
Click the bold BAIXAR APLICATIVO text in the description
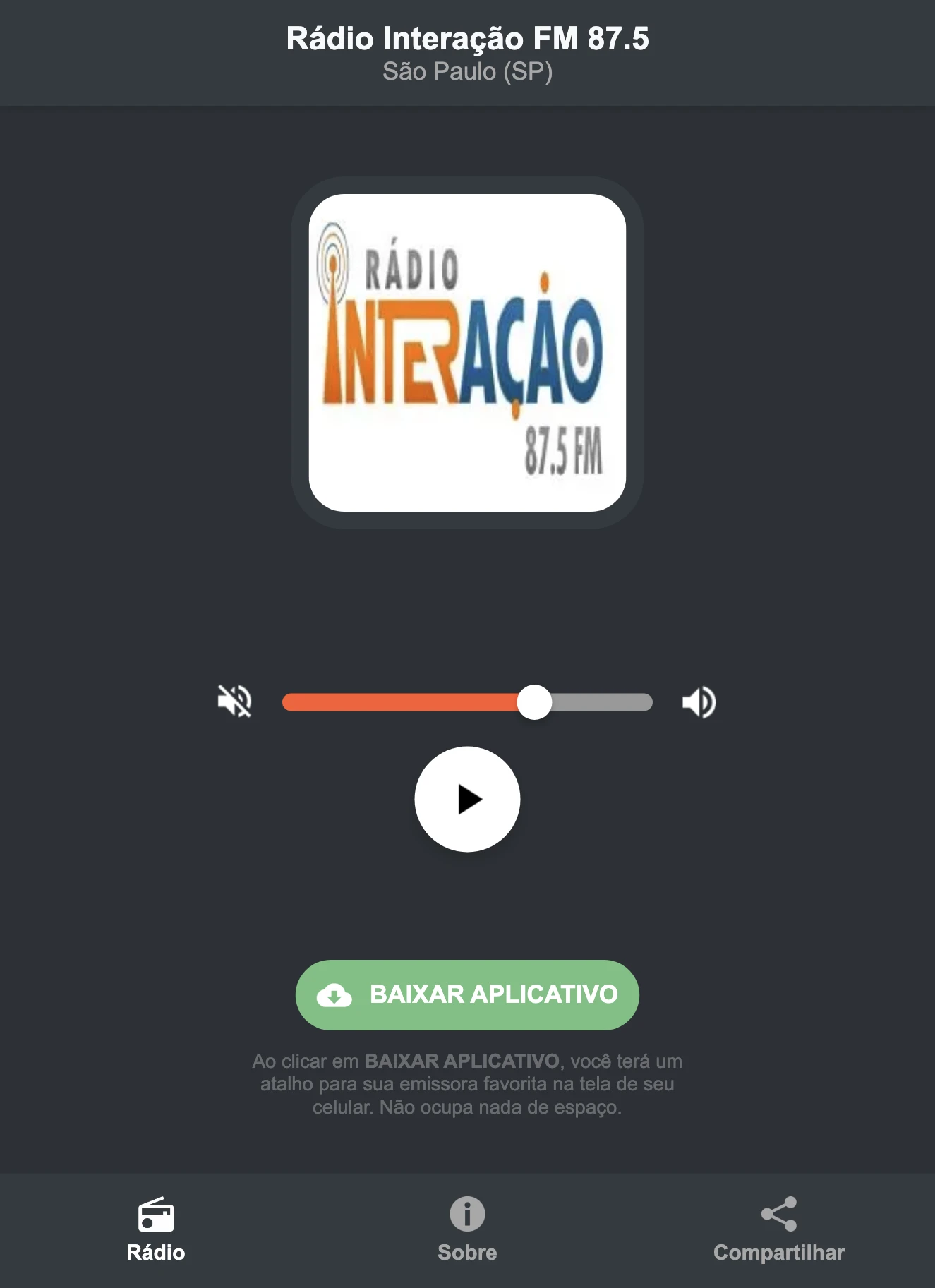(x=462, y=1061)
